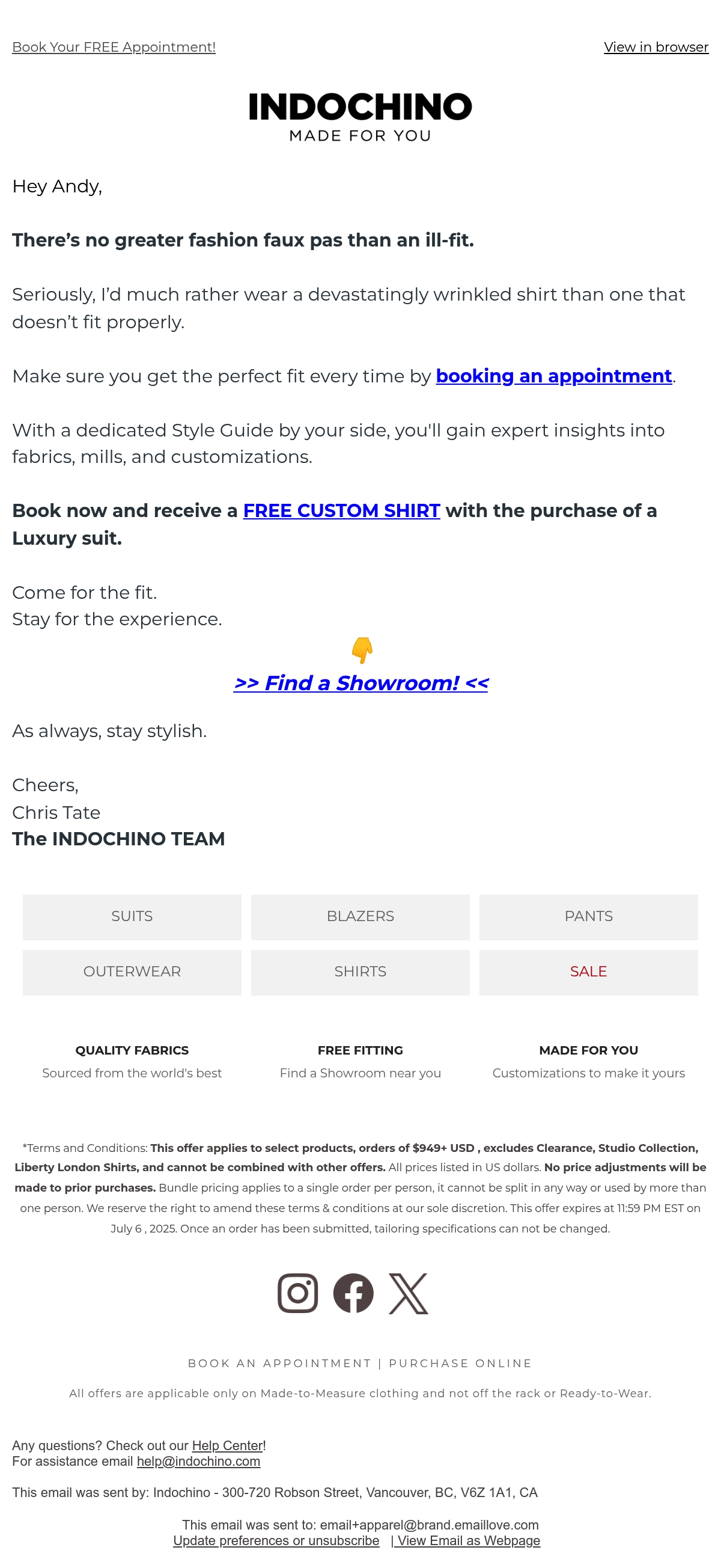Open the X profile icon
The image size is (721, 1568).
(x=408, y=1293)
